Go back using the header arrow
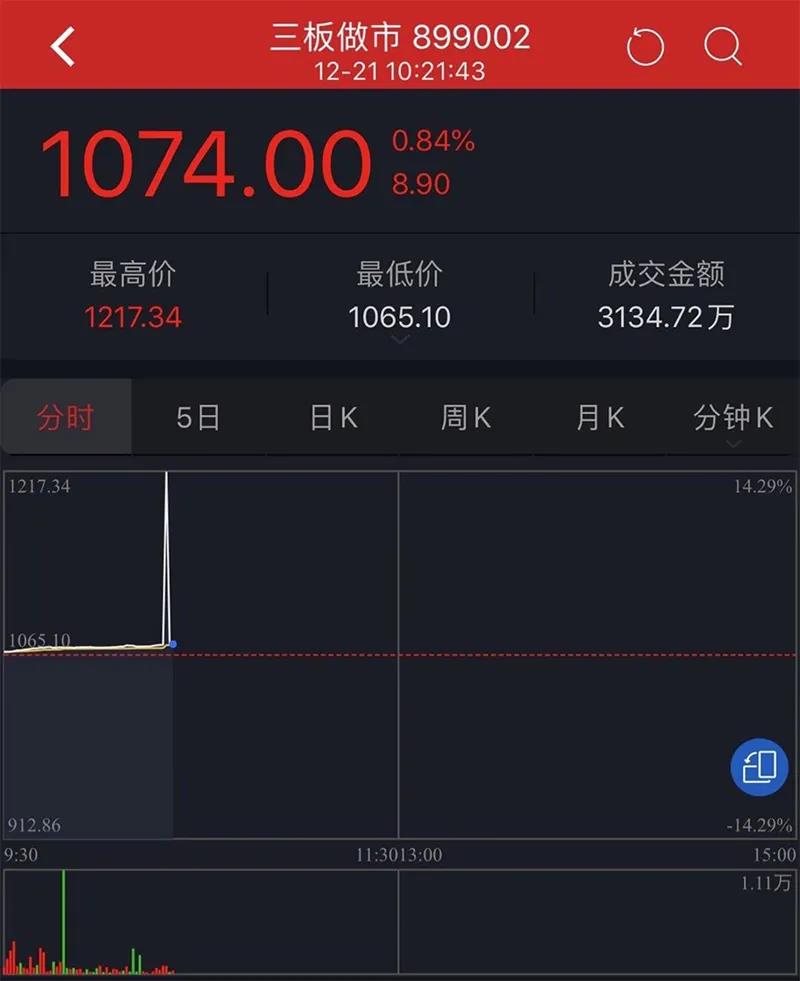The width and height of the screenshot is (800, 981). pos(64,46)
